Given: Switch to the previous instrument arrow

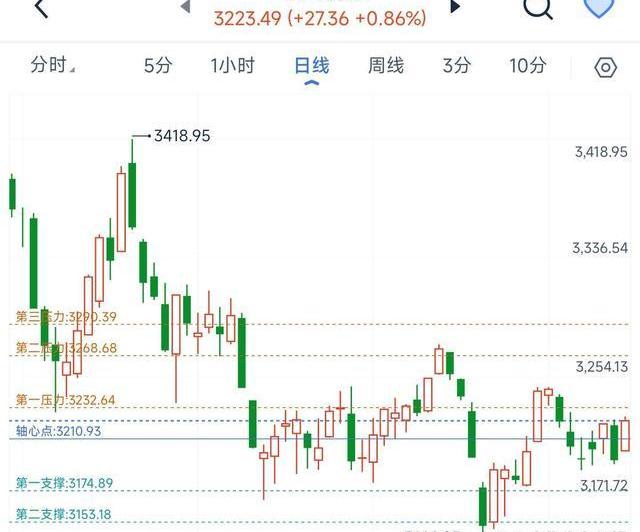Looking at the screenshot, I should (185, 7).
